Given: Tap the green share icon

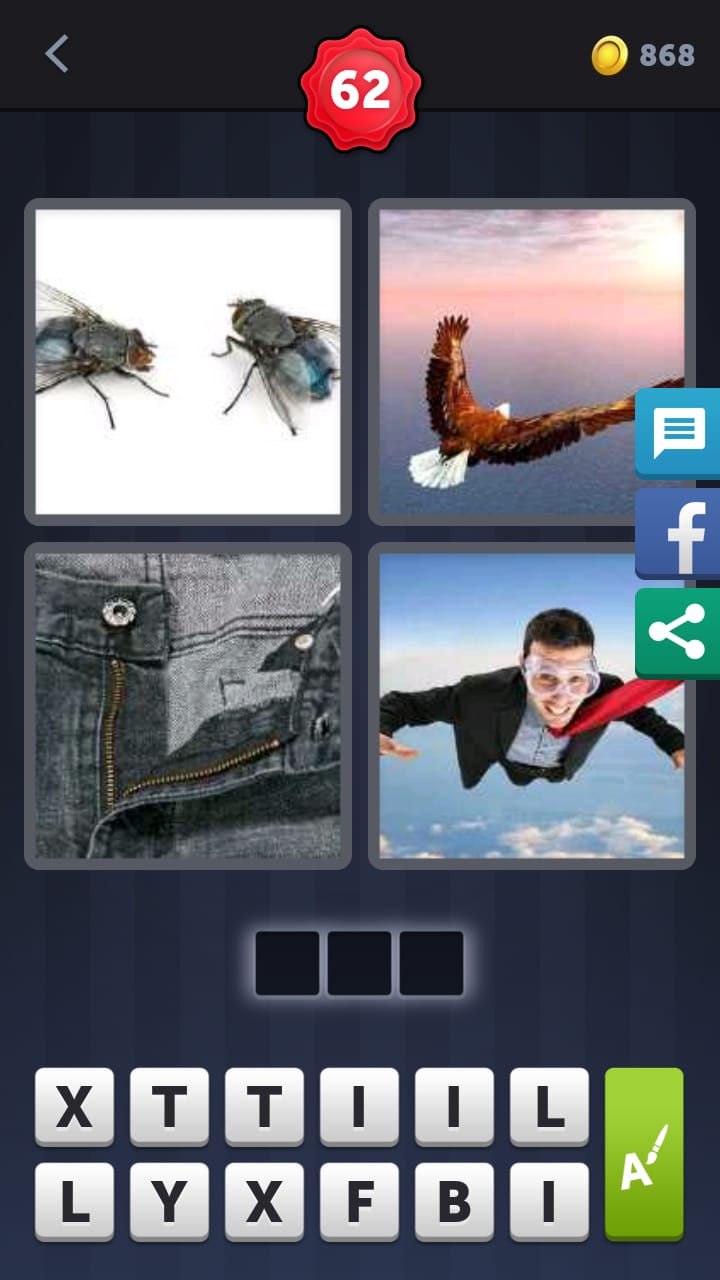Looking at the screenshot, I should pos(679,633).
